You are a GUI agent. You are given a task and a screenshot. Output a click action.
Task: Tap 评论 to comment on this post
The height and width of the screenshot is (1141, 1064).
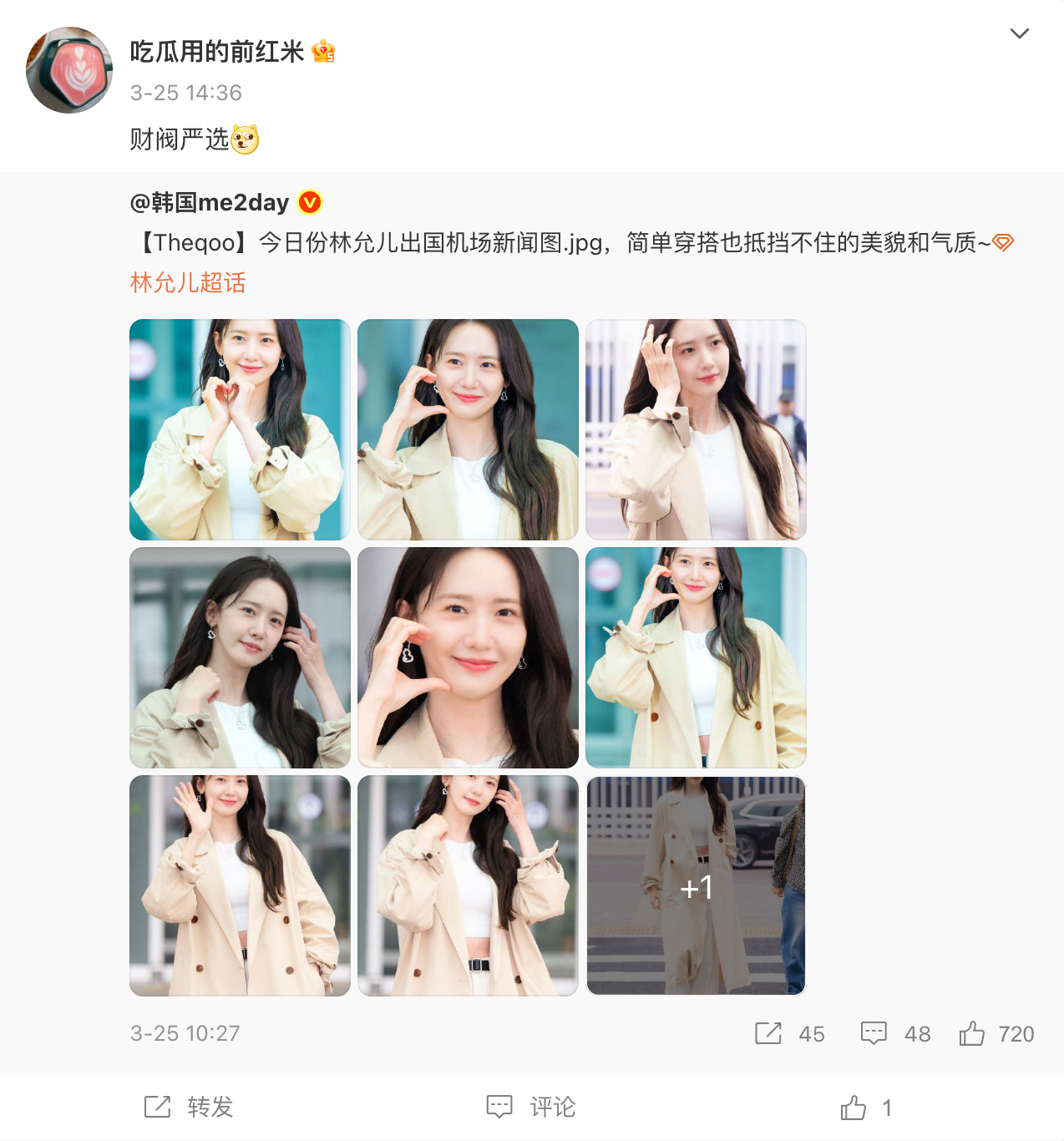531,1107
